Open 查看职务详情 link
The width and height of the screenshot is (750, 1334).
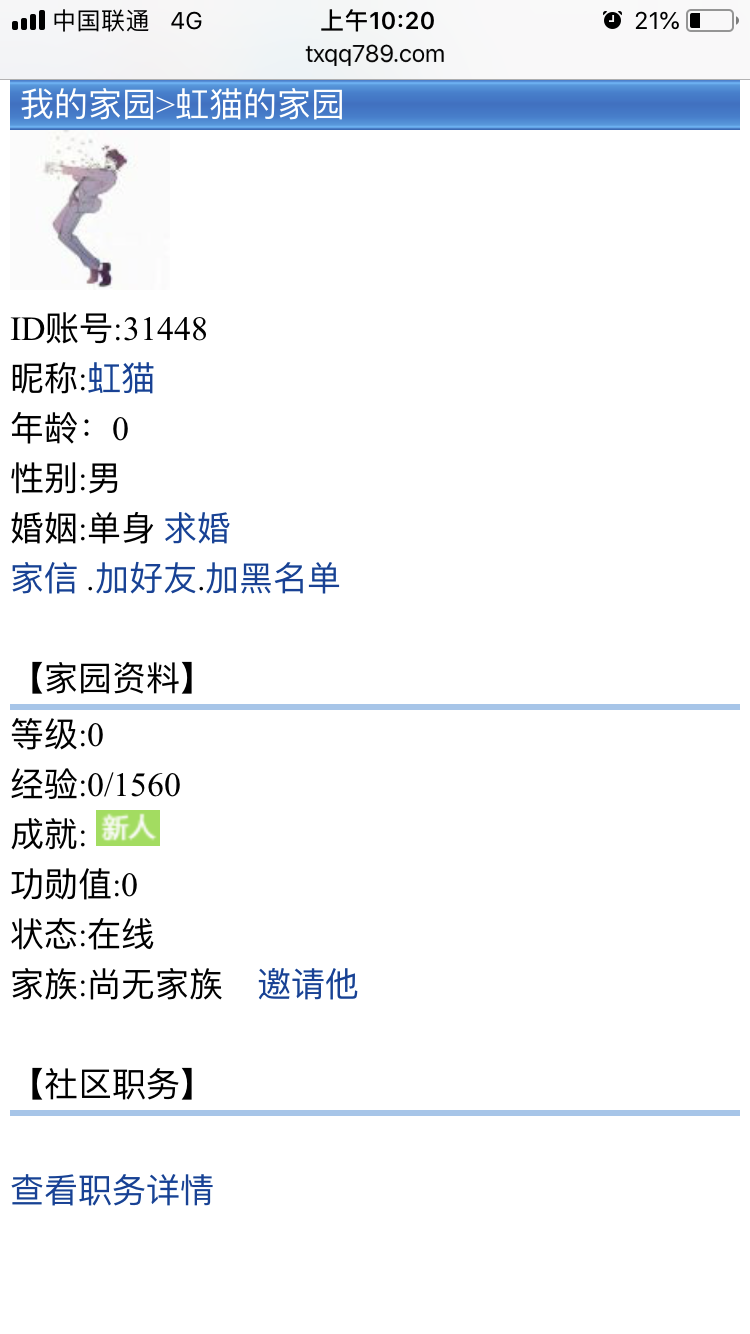[112, 1190]
